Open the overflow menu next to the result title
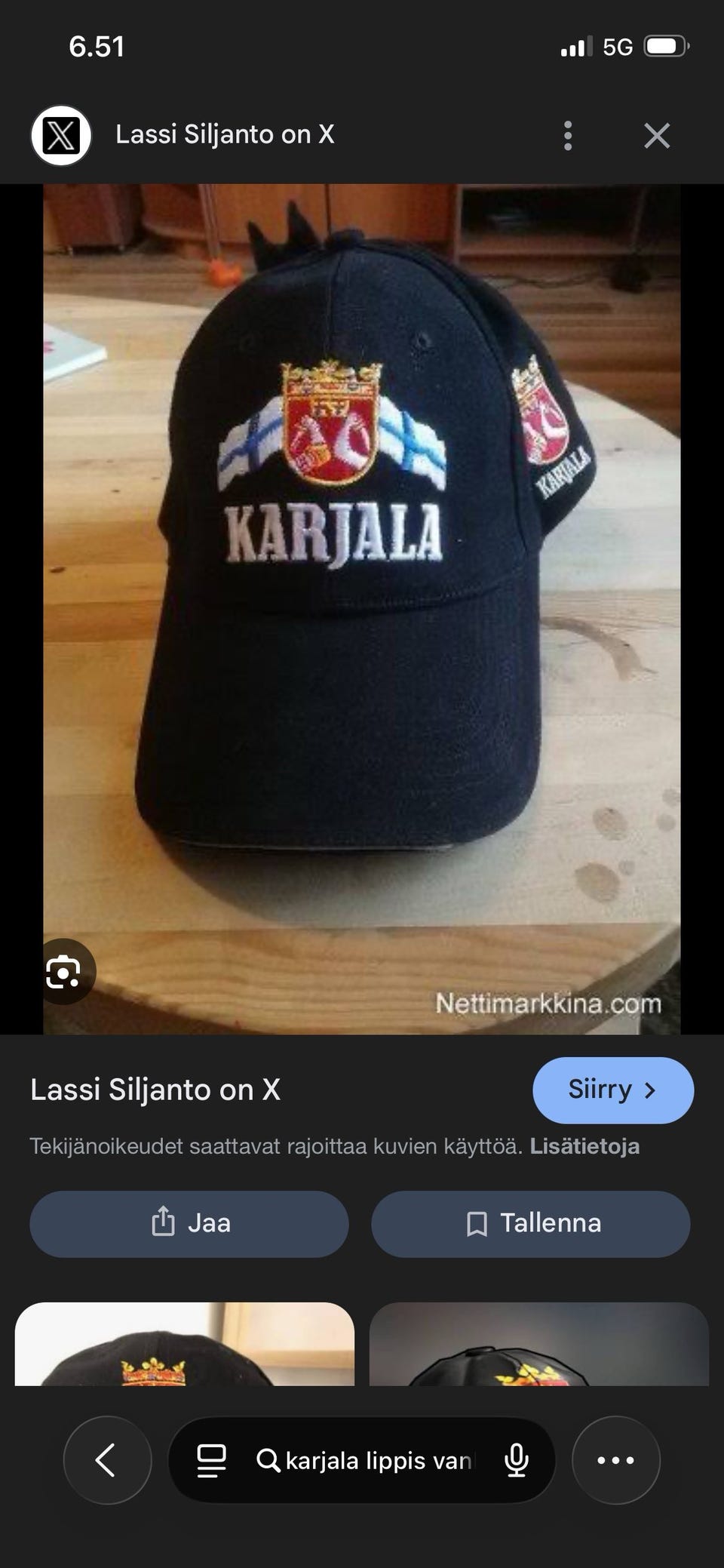Screen dimensions: 724x1568 (x=568, y=135)
